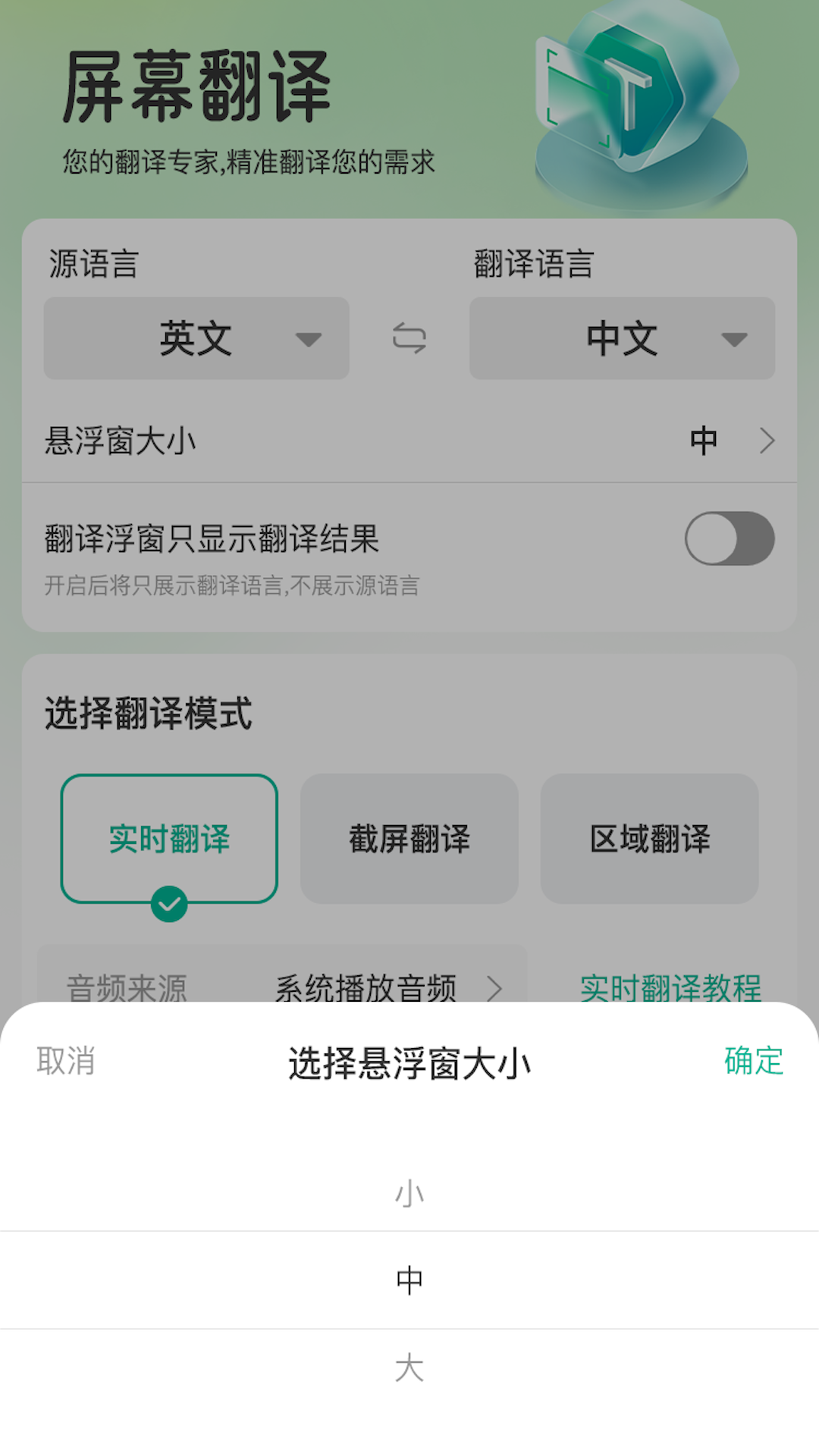Click the green checkmark badge on 实时翻译
Image resolution: width=819 pixels, height=1456 pixels.
coord(169,902)
